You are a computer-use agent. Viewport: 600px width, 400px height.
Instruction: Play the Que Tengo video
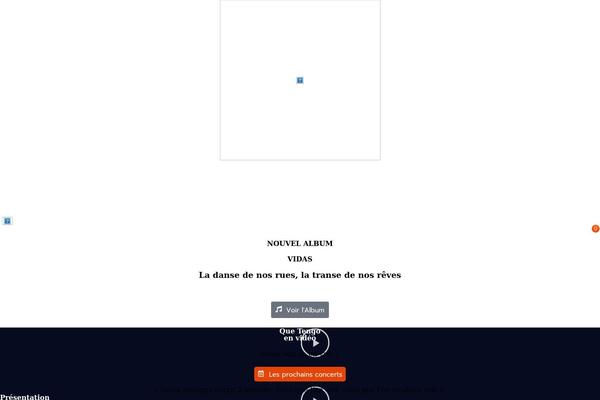coord(315,343)
